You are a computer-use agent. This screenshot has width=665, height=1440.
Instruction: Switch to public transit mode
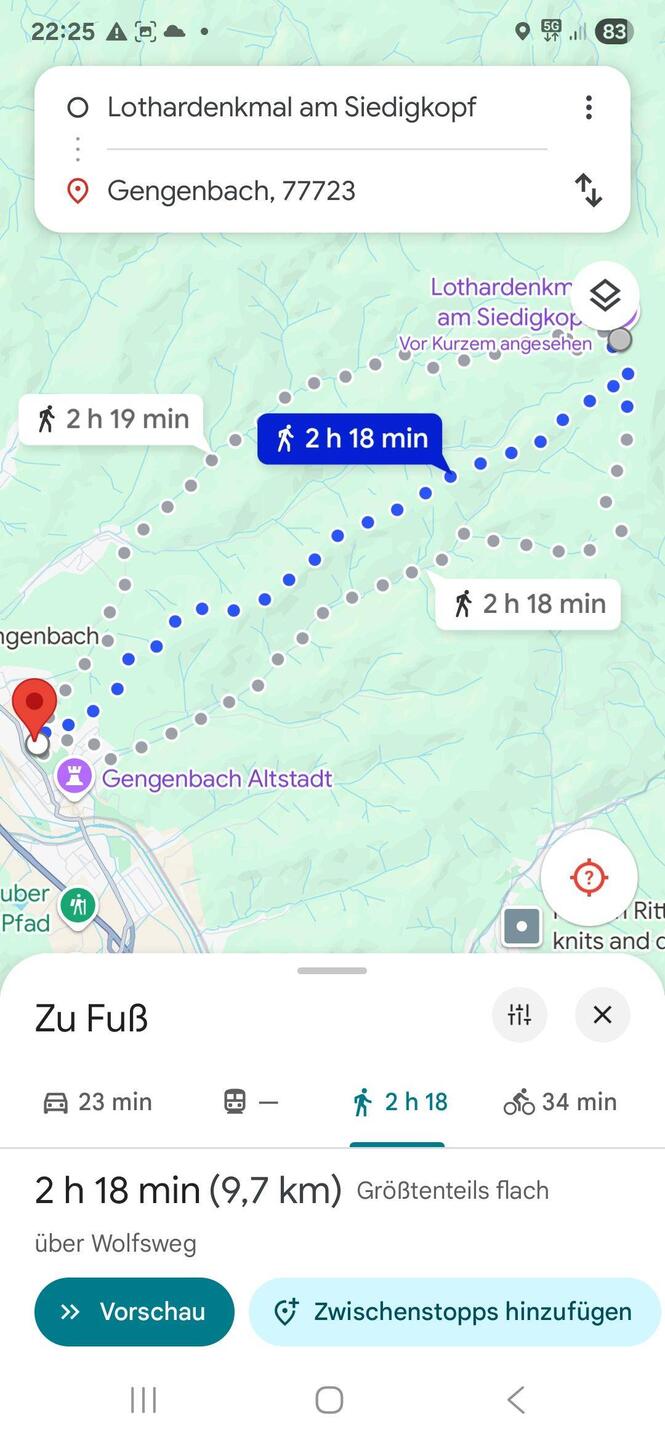pos(249,1102)
